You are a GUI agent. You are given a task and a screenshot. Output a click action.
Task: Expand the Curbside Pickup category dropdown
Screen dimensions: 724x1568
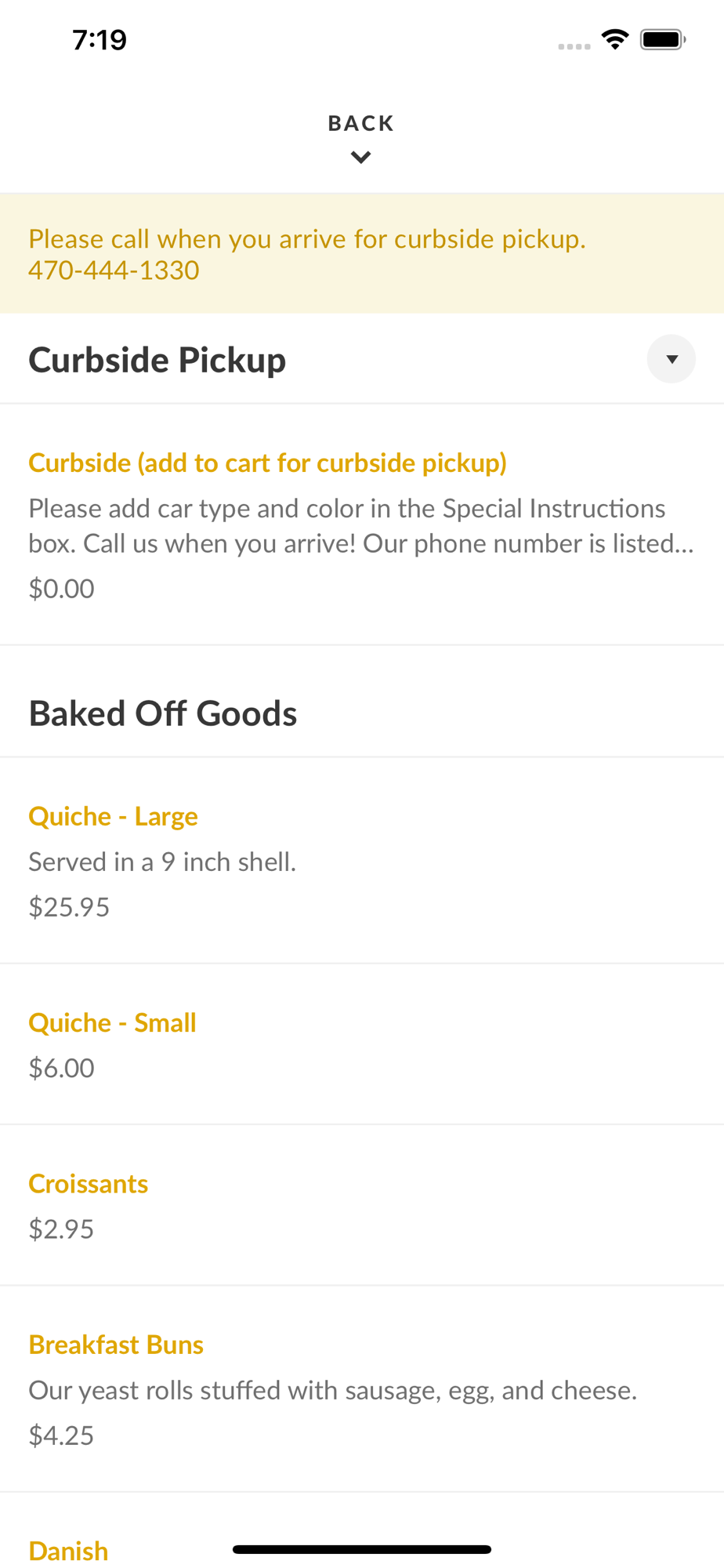(x=671, y=359)
